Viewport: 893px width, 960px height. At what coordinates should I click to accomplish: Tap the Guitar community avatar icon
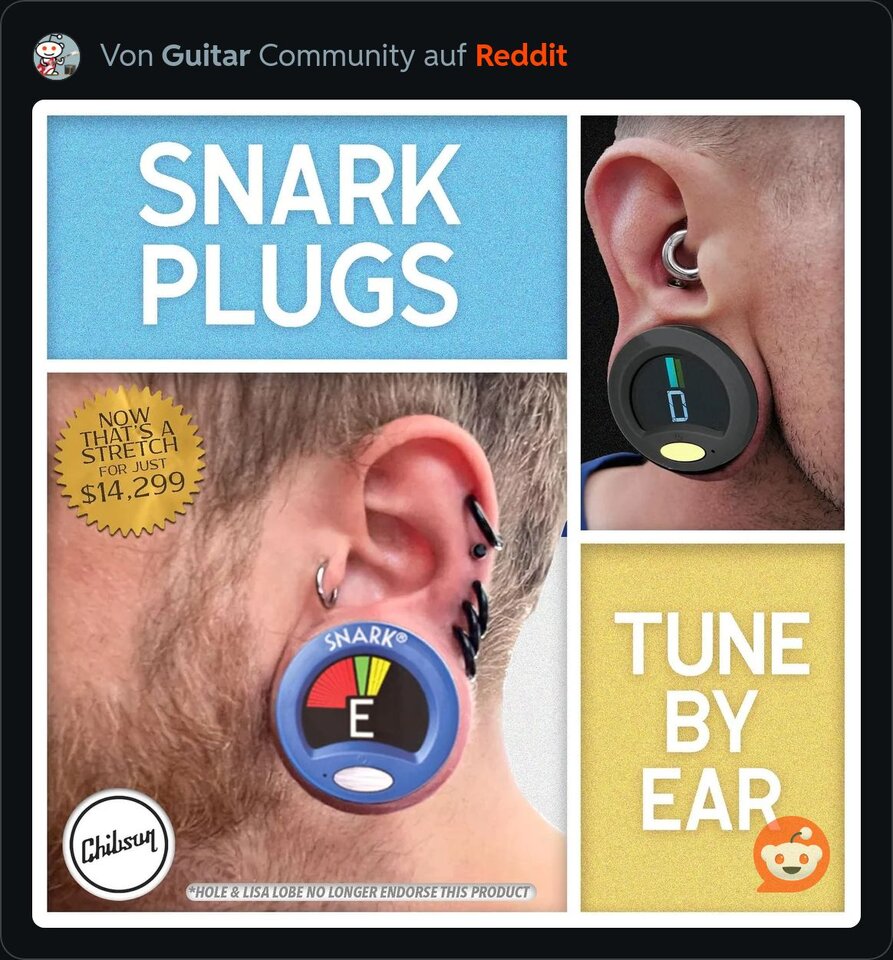(x=57, y=56)
